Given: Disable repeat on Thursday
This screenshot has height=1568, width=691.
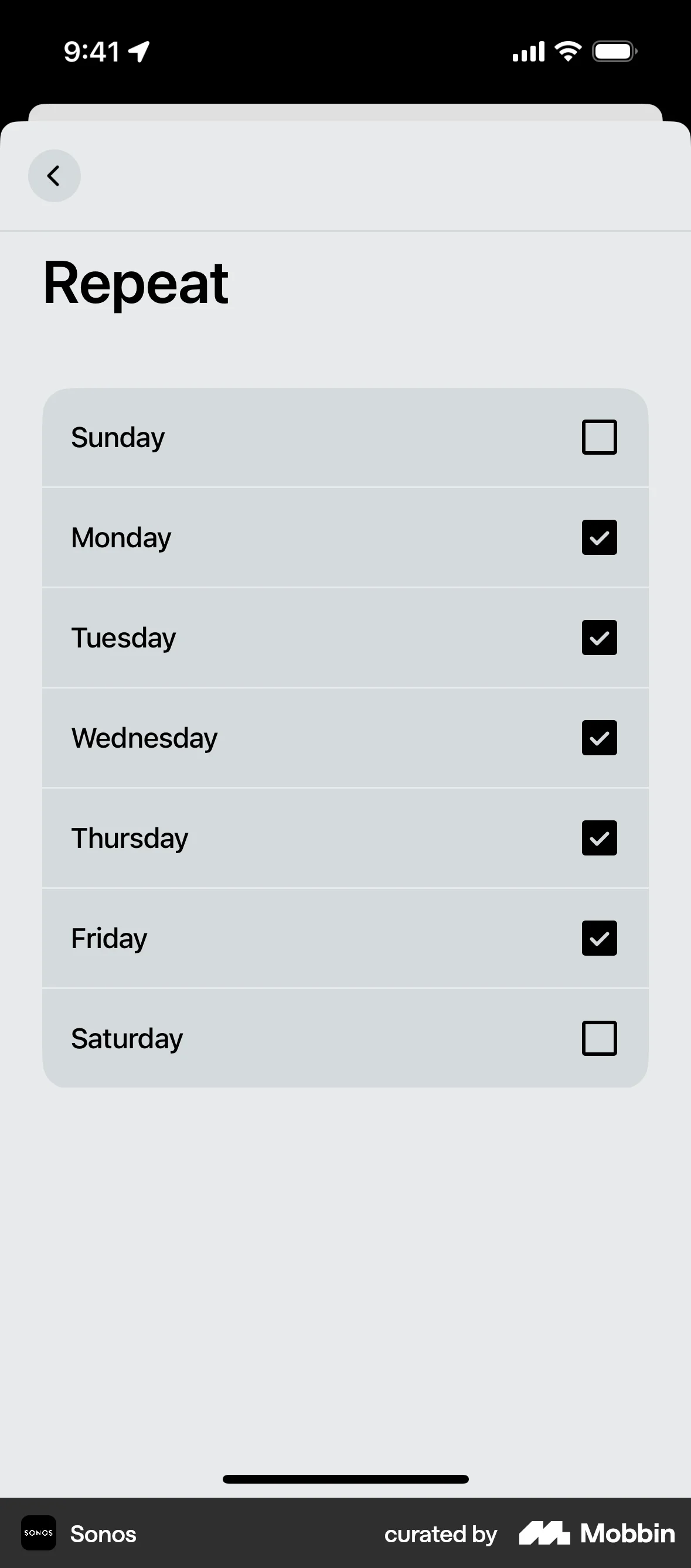Looking at the screenshot, I should [x=598, y=838].
